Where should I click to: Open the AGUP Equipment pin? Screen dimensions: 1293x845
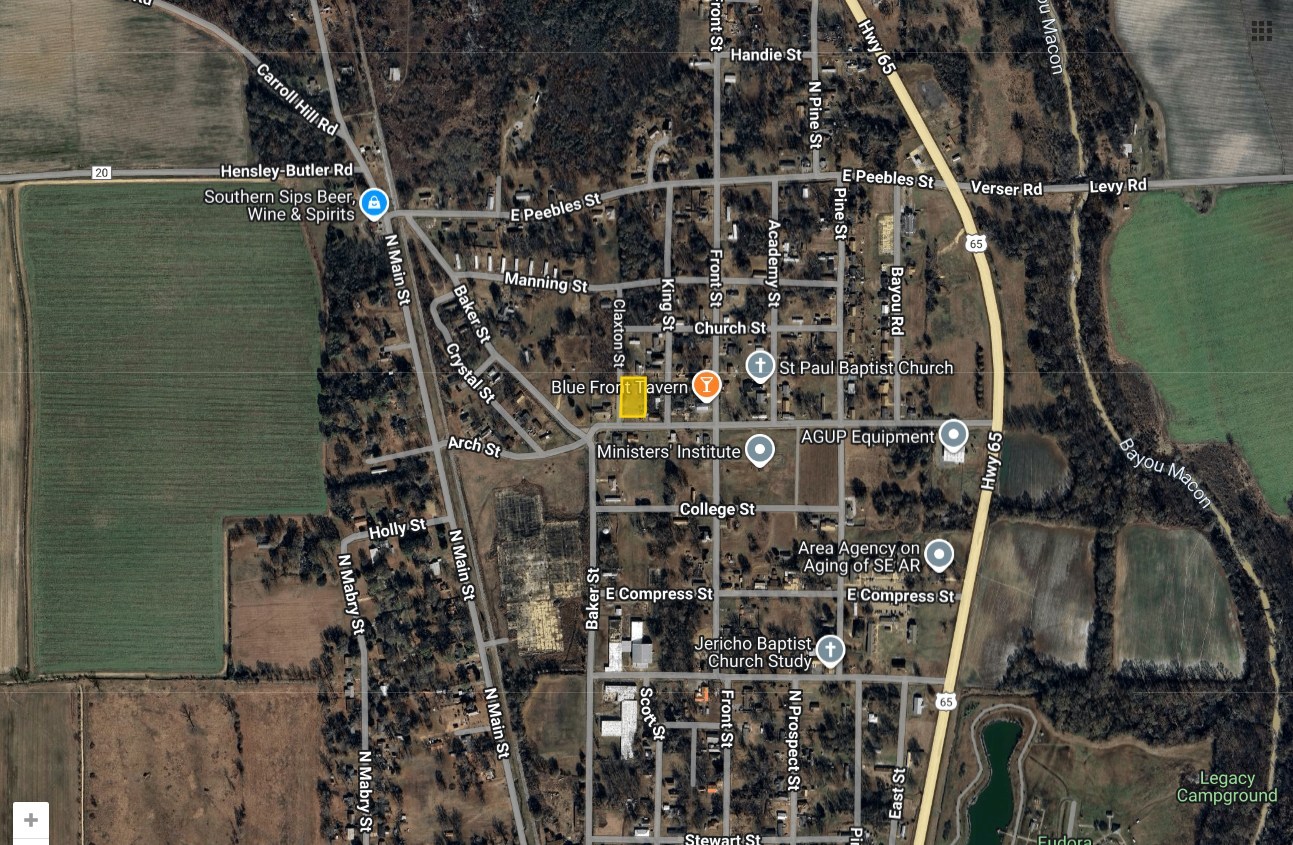(x=953, y=435)
